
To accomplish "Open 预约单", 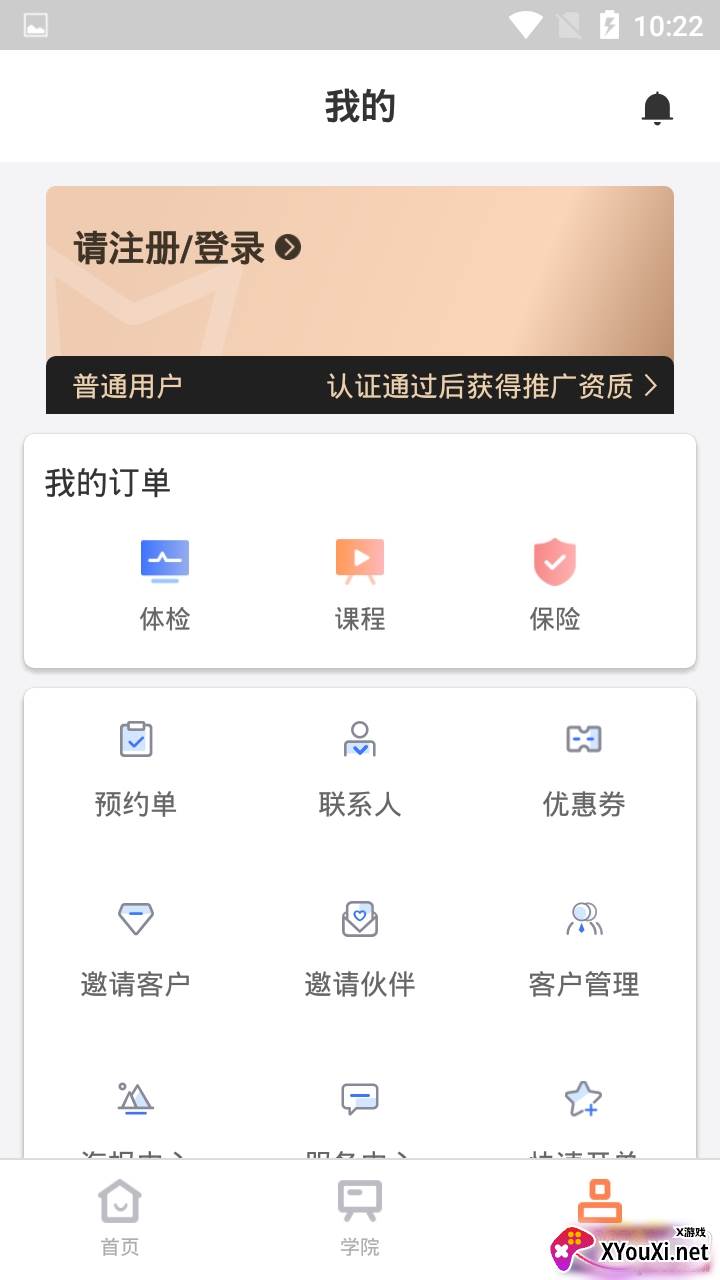I will (136, 768).
